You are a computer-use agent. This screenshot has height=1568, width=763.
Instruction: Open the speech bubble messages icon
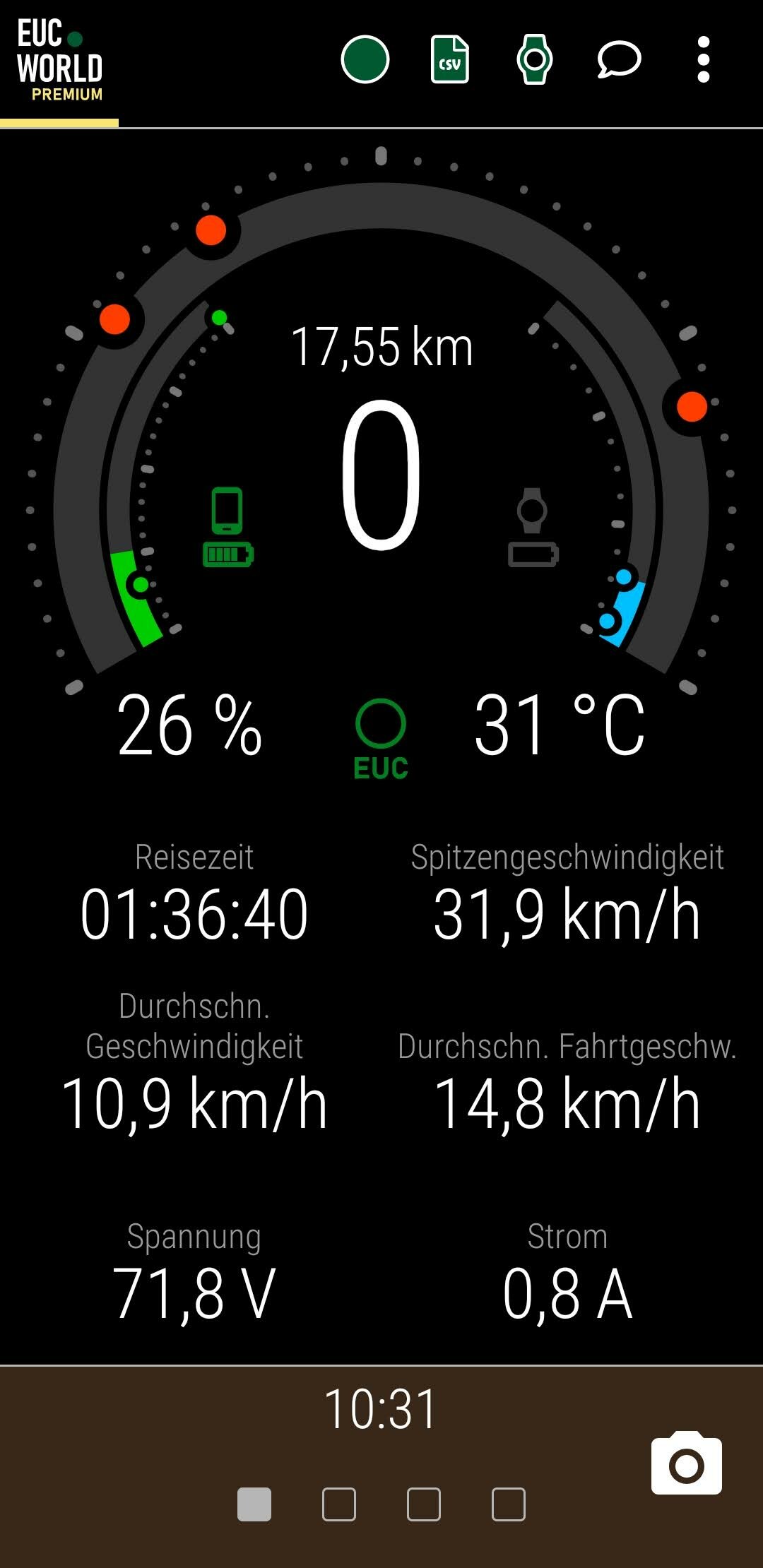coord(619,59)
